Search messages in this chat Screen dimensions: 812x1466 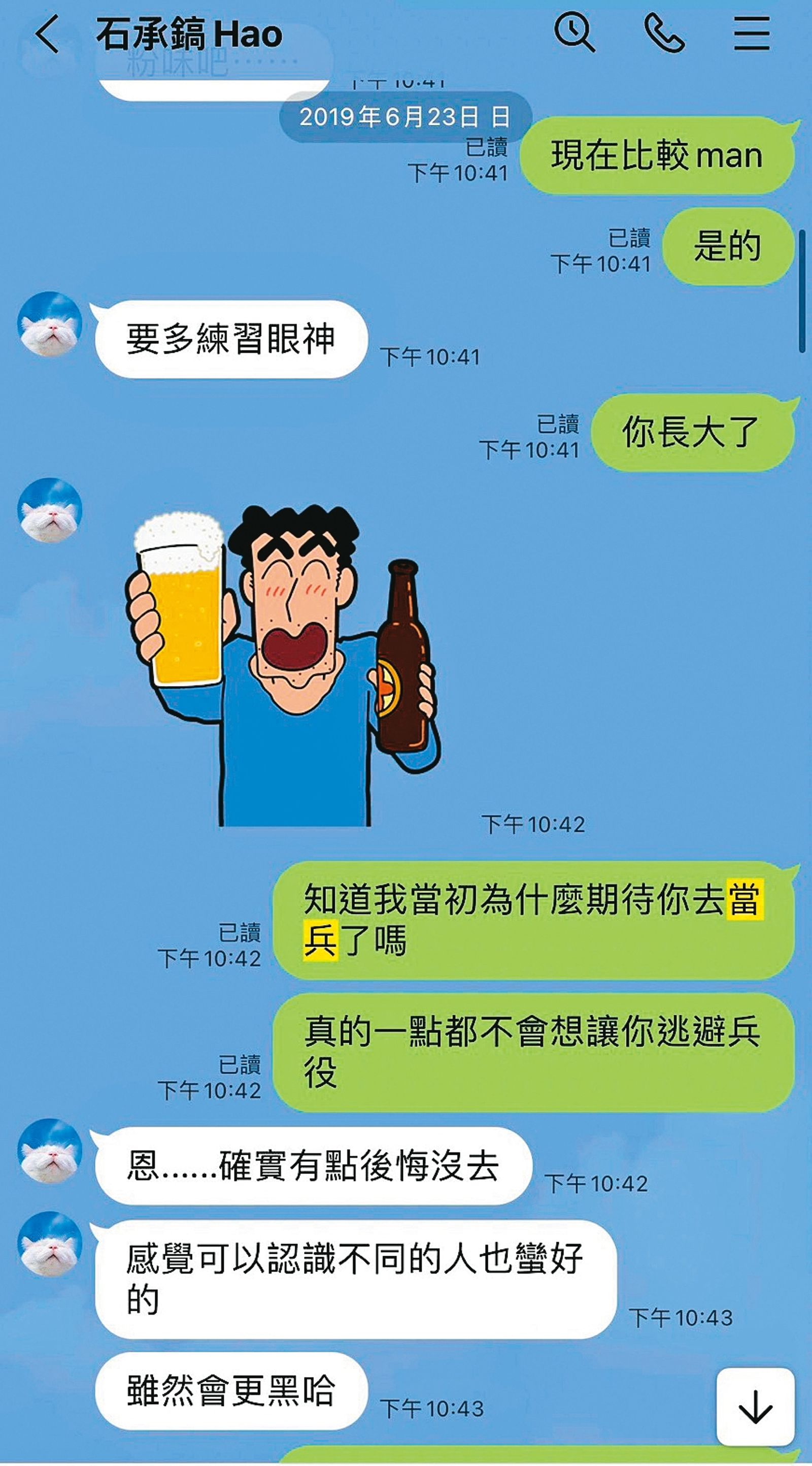pos(574,33)
